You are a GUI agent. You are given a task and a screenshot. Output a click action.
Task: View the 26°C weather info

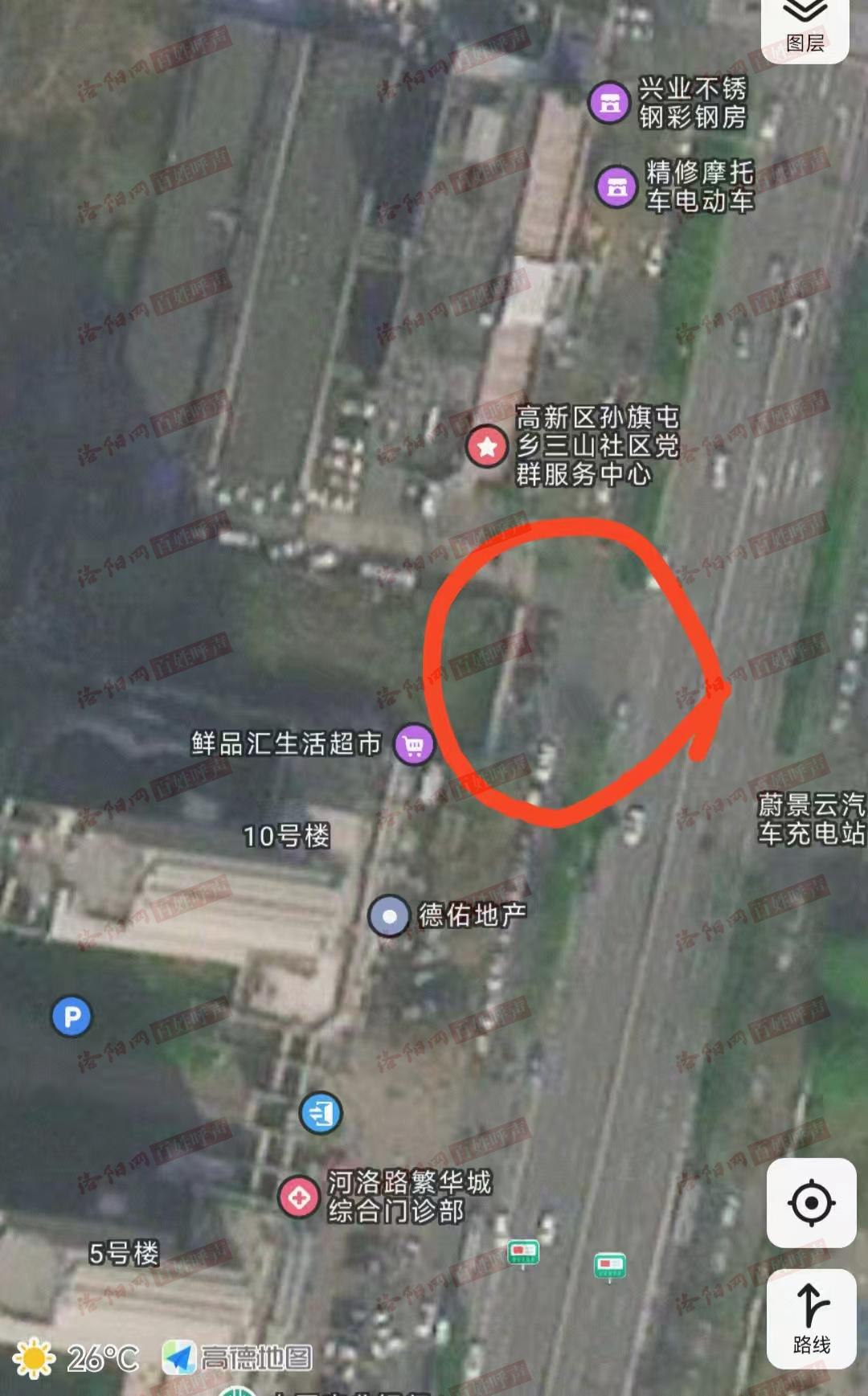pos(76,1358)
